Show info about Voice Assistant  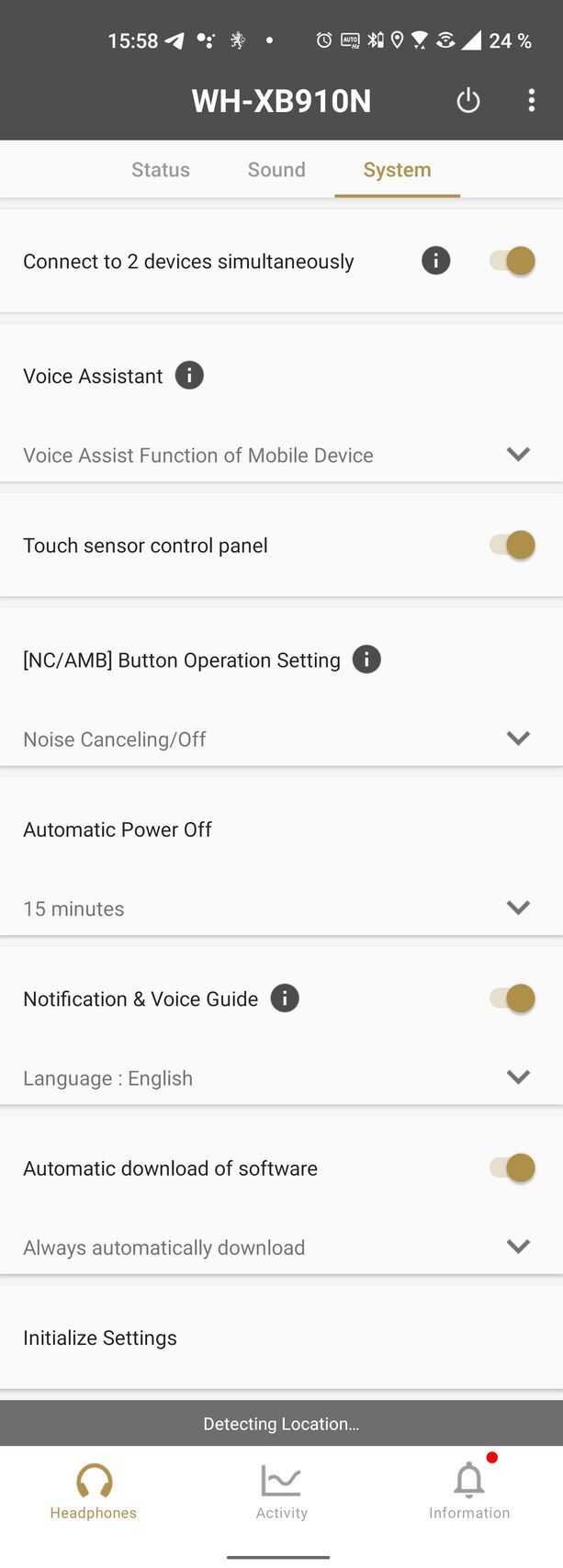point(189,376)
